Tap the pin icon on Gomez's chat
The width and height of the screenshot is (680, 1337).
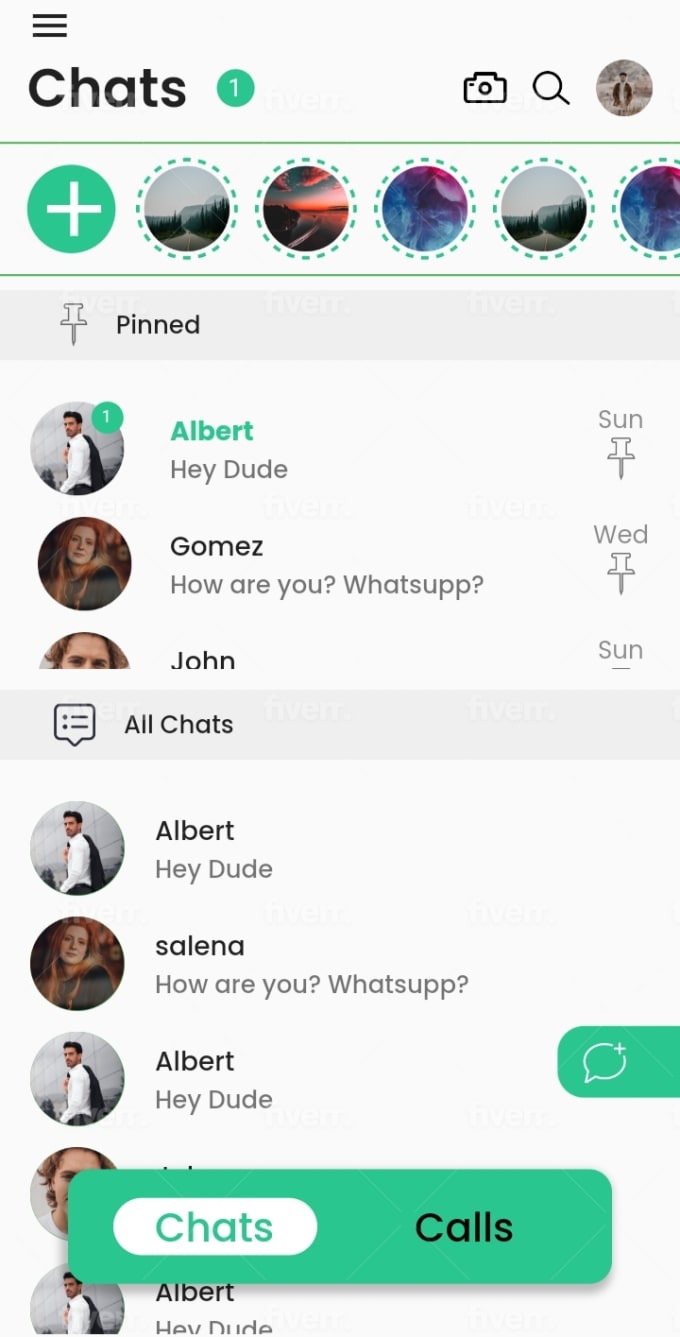(620, 575)
